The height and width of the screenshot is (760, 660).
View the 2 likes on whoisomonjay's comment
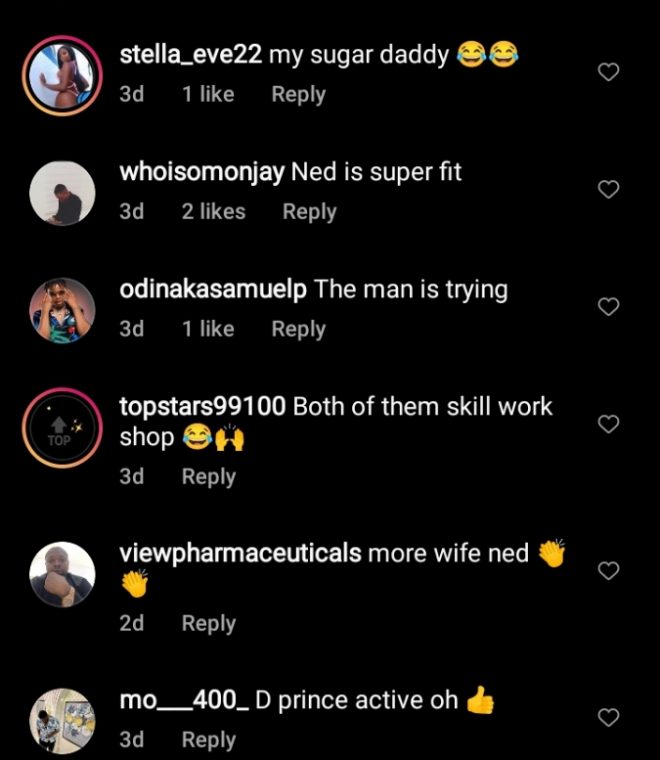(x=213, y=211)
